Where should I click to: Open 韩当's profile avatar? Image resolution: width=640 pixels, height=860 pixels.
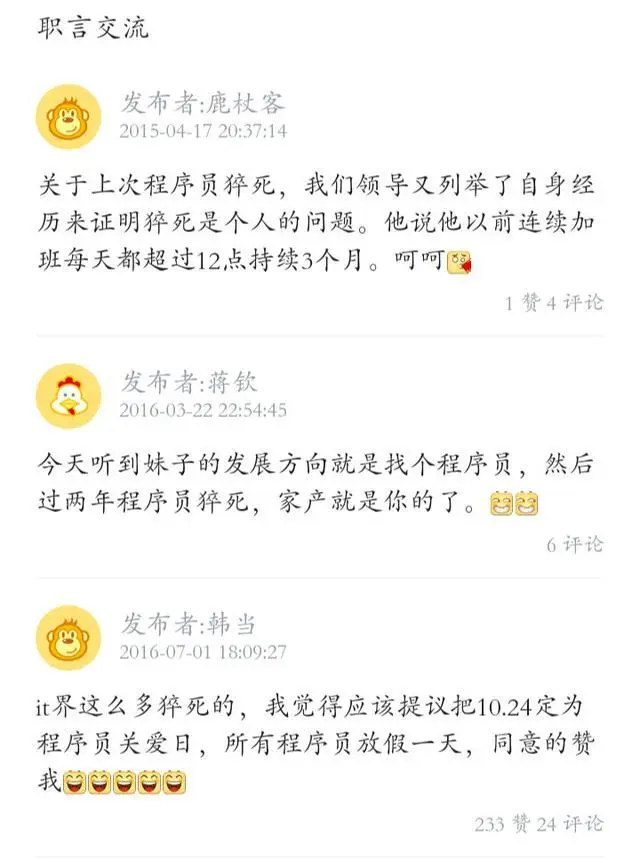coord(69,638)
